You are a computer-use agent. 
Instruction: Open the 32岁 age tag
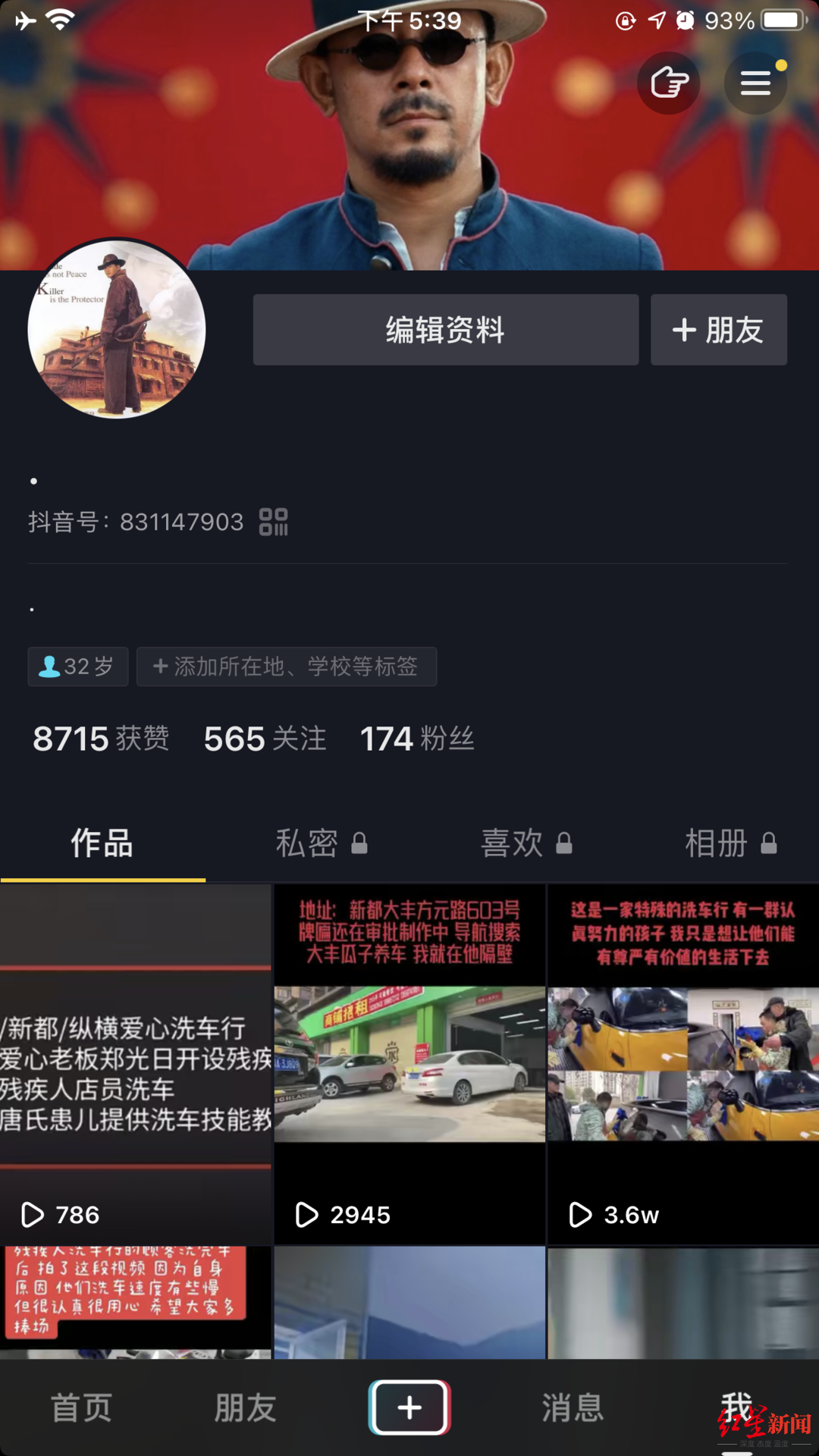click(x=77, y=667)
